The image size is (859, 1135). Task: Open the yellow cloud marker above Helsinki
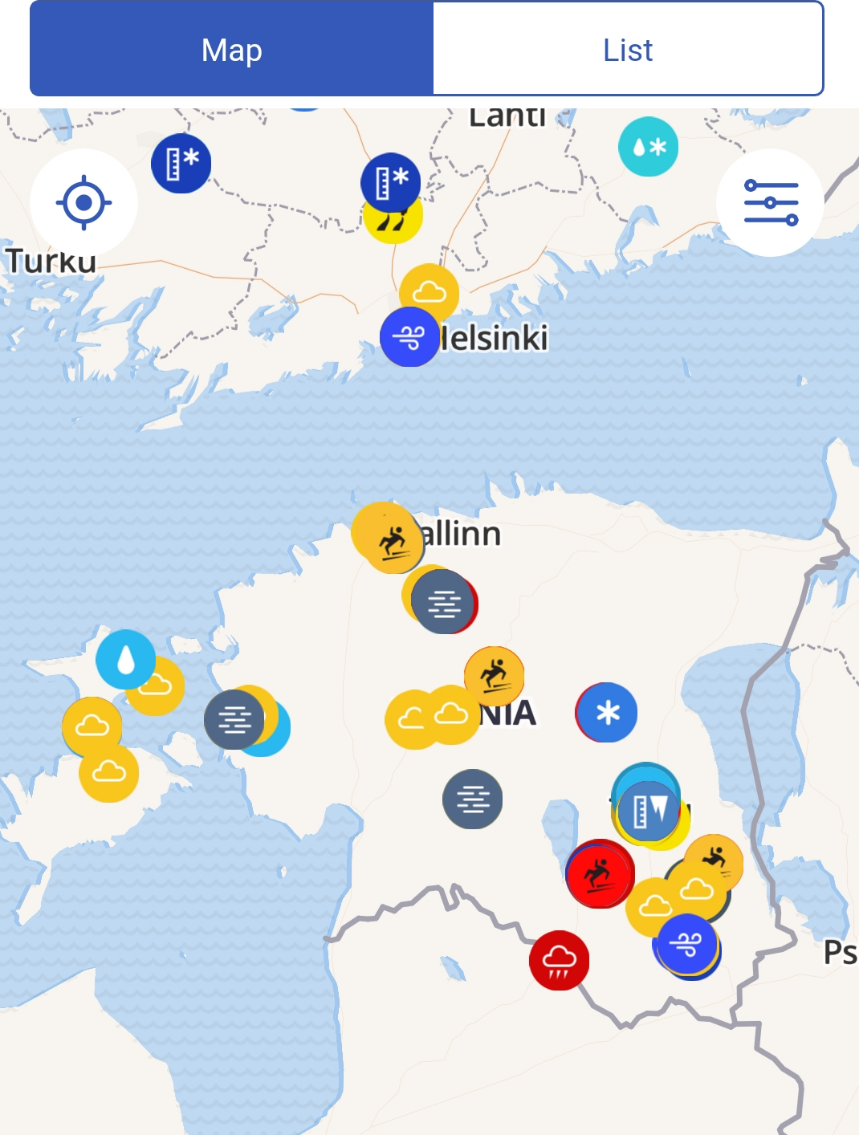(x=429, y=292)
